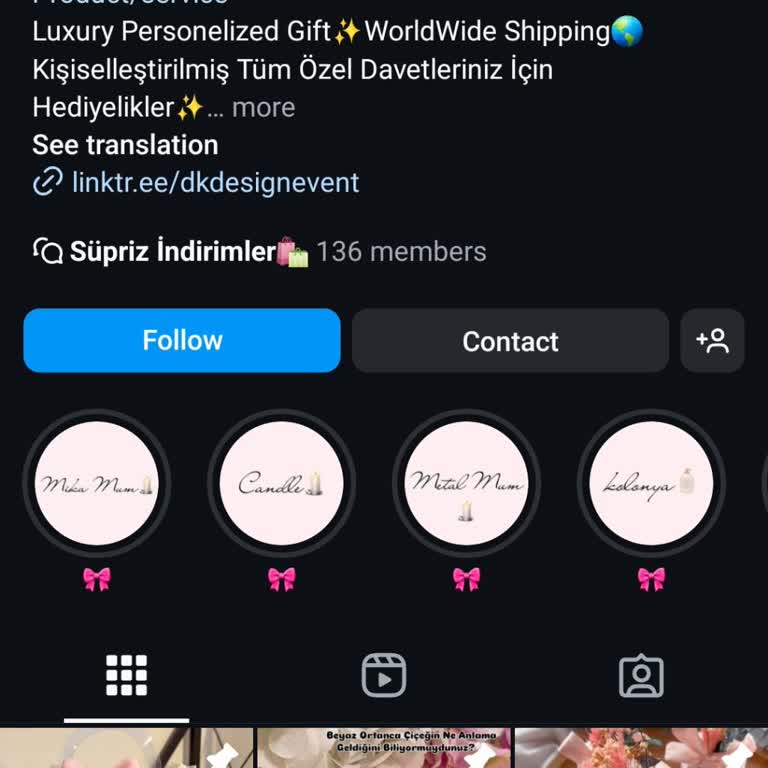The height and width of the screenshot is (768, 768).
Task: Switch to the tagged posts tab
Action: [641, 676]
